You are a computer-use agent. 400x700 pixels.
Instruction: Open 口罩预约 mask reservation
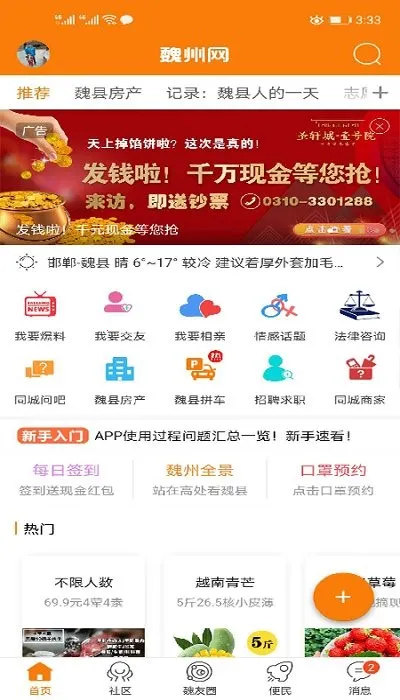pyautogui.click(x=333, y=480)
